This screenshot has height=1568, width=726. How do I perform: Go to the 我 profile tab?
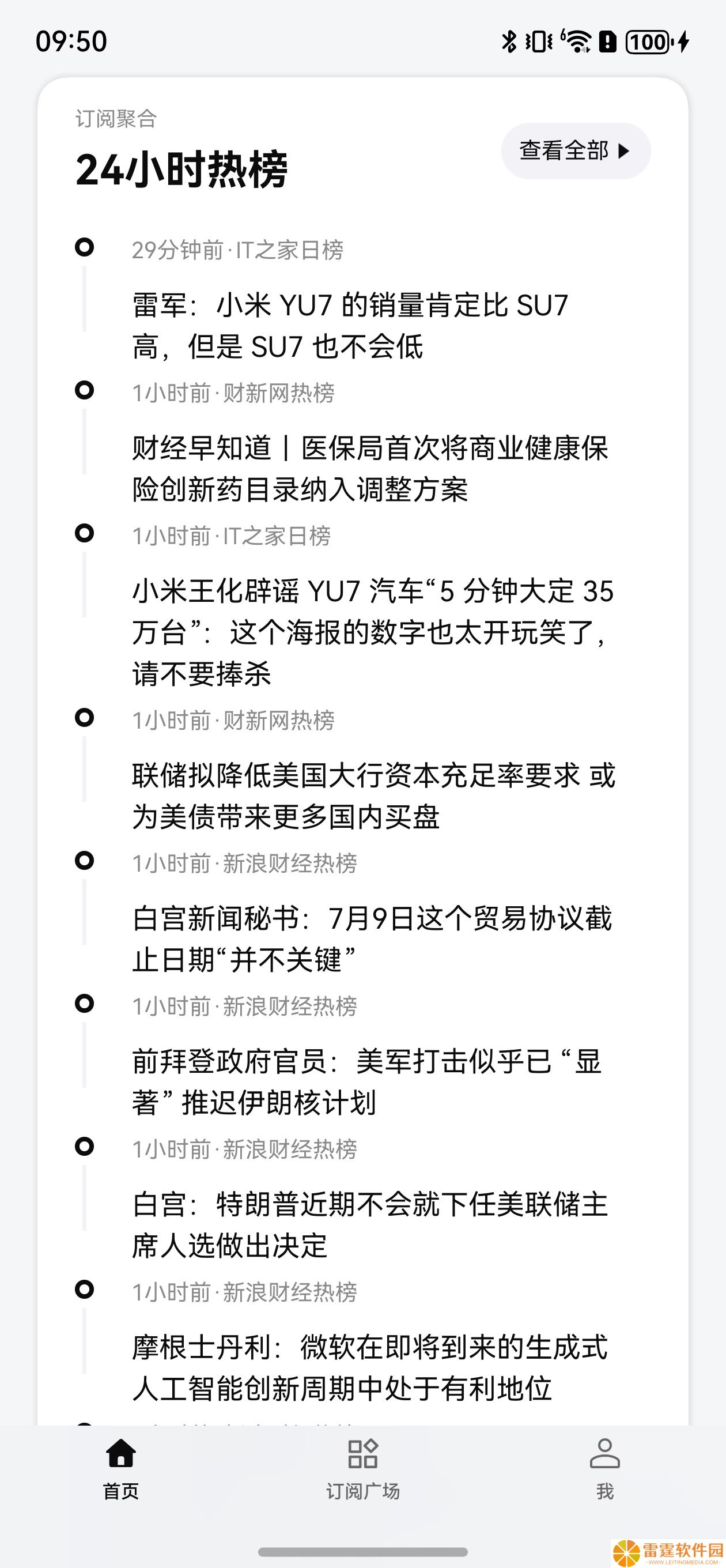604,1469
